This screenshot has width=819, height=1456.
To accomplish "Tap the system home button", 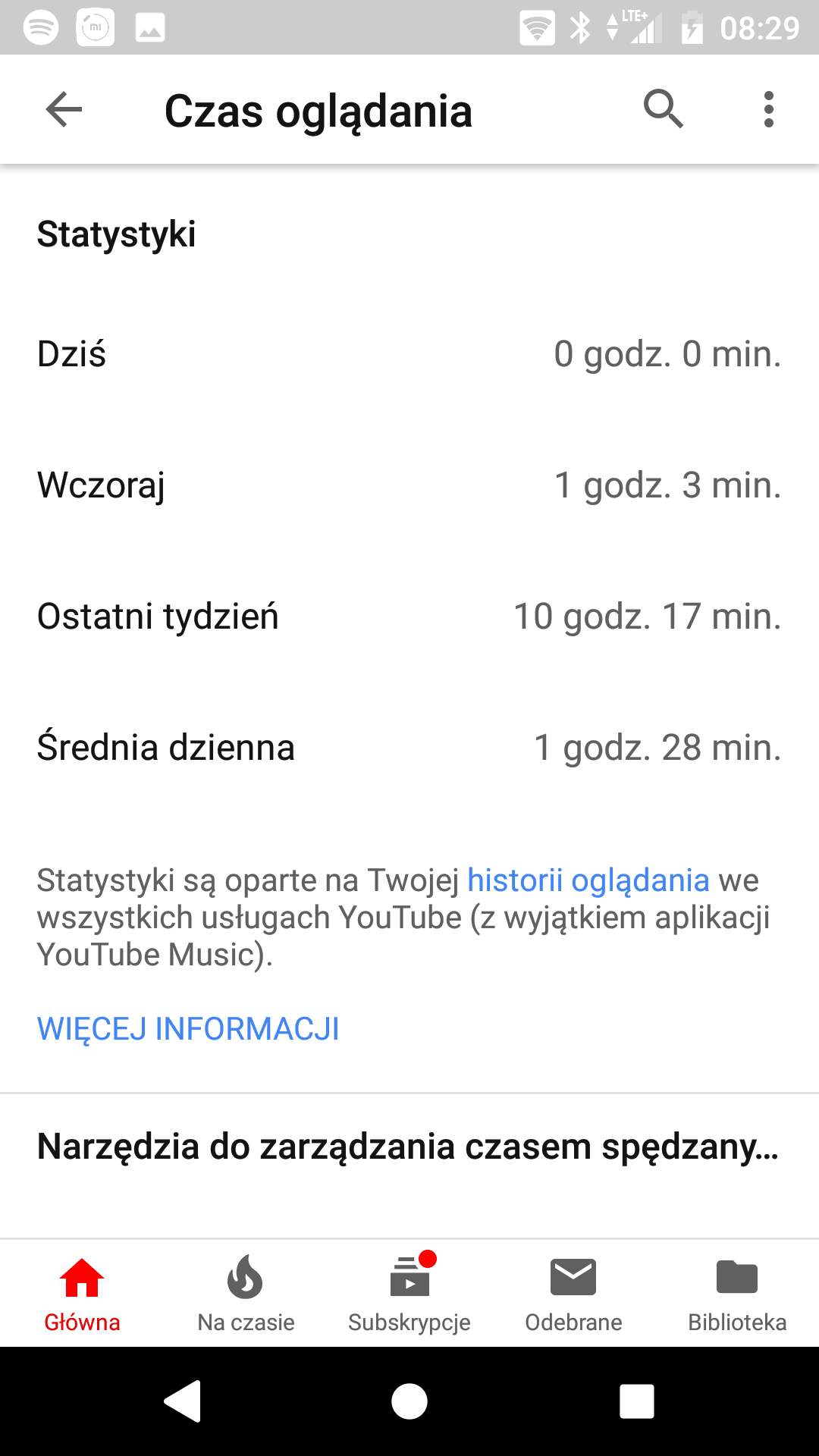I will 409,1401.
